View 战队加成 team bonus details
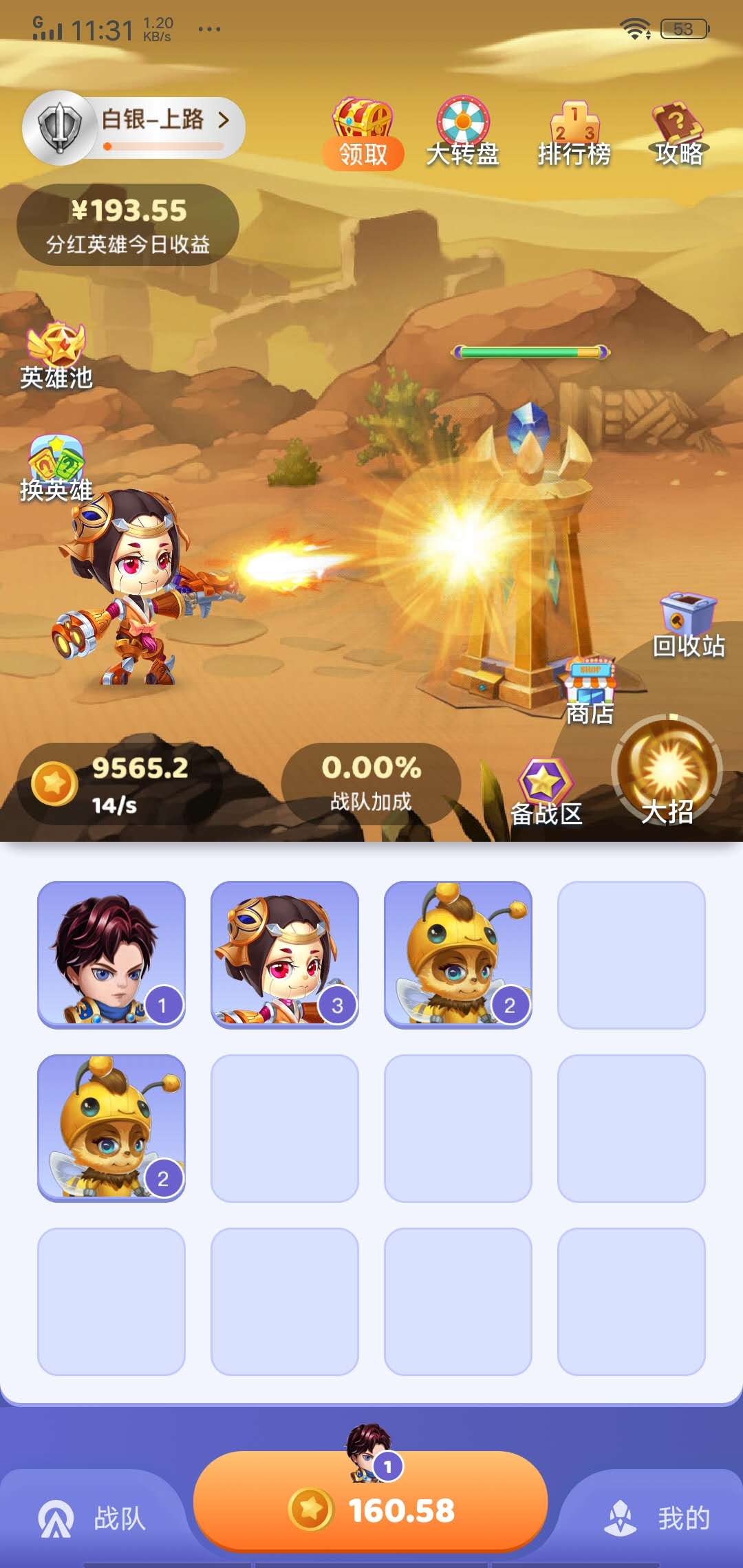This screenshot has width=743, height=1568. pos(371,783)
